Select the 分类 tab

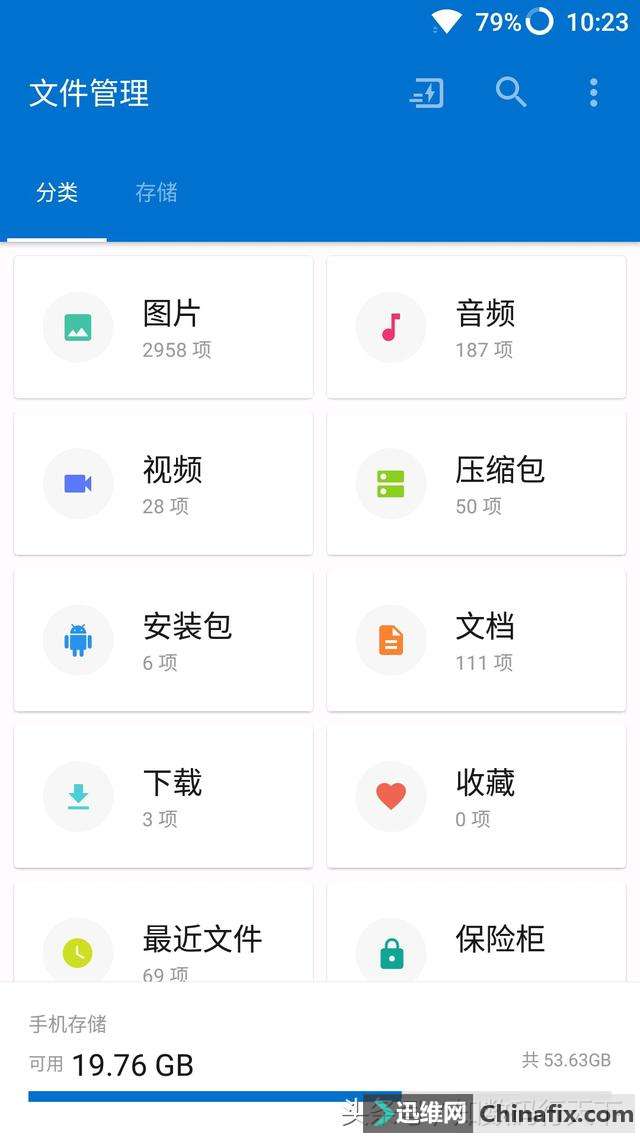(x=57, y=192)
